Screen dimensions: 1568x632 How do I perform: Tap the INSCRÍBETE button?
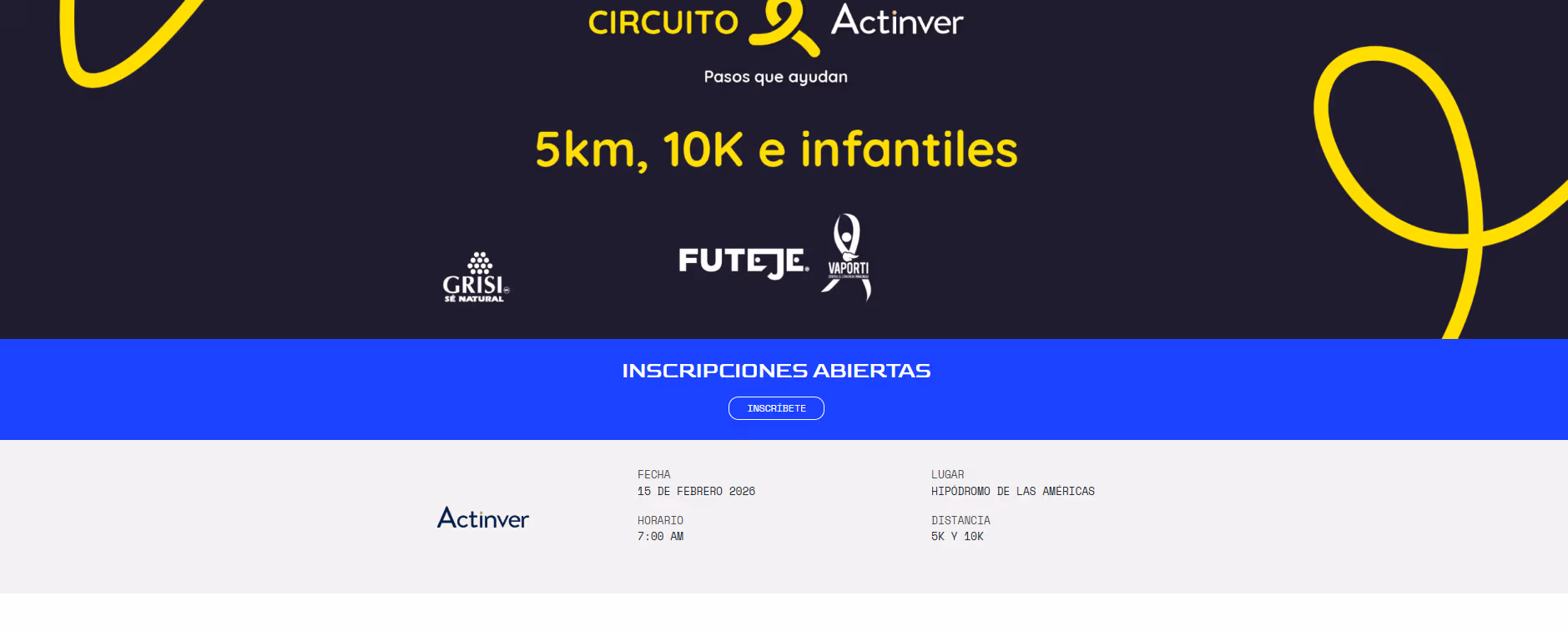pyautogui.click(x=776, y=408)
